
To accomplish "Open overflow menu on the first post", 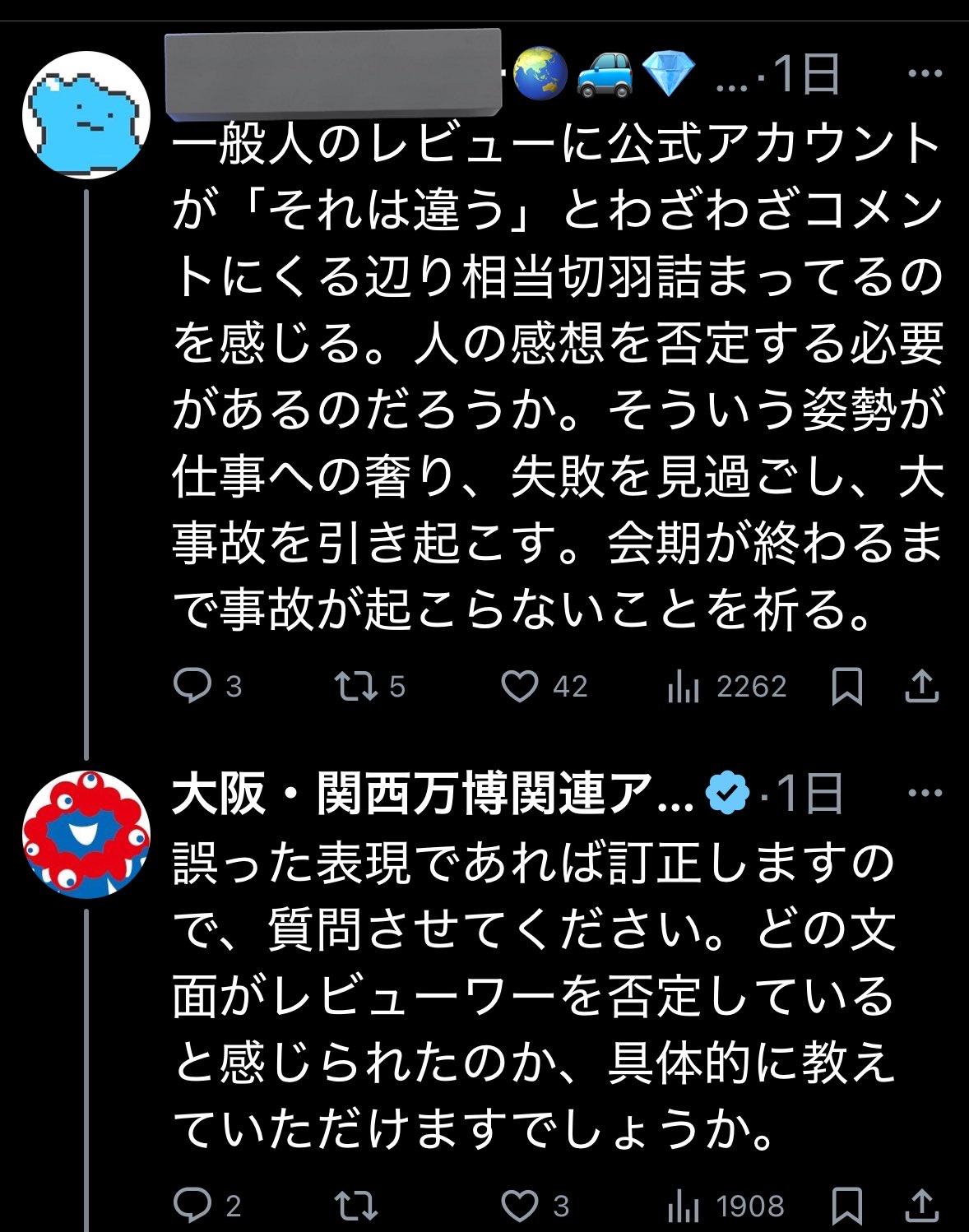I will 925,74.
